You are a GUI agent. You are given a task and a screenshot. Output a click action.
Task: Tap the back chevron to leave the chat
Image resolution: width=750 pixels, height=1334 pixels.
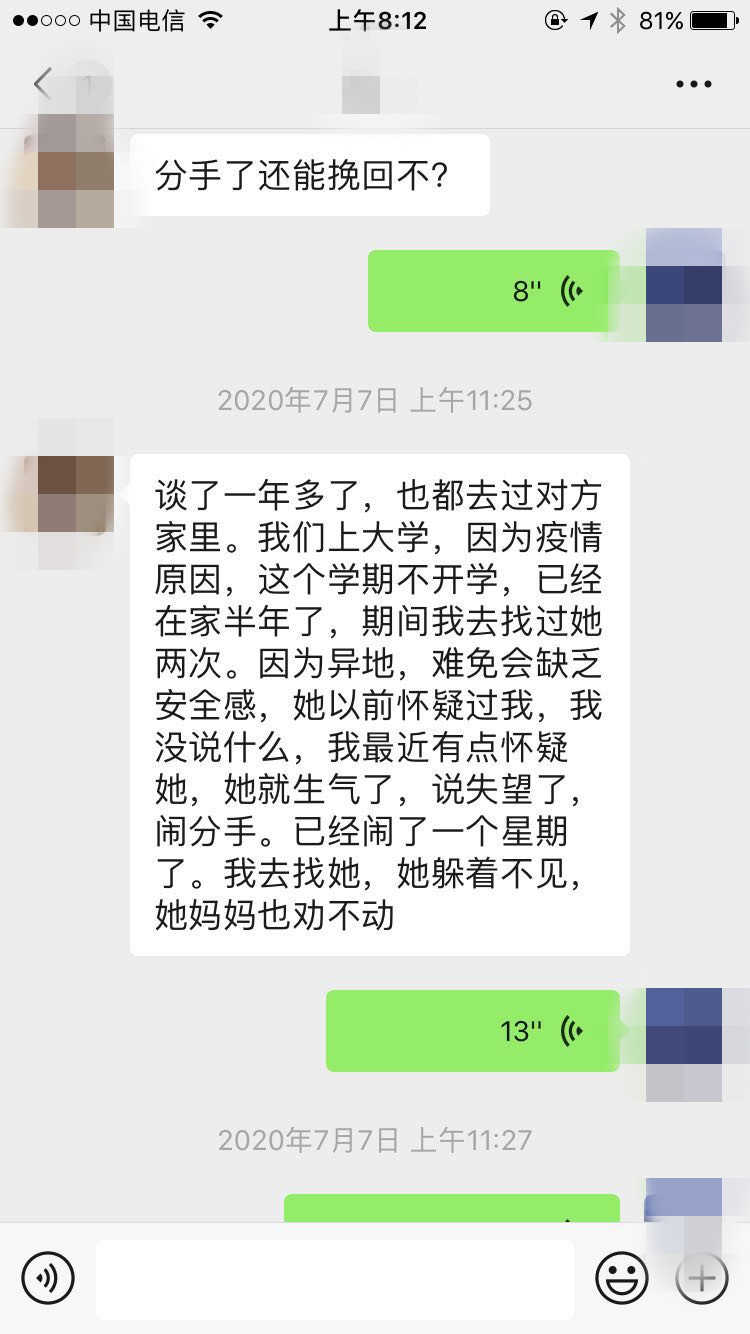(40, 84)
